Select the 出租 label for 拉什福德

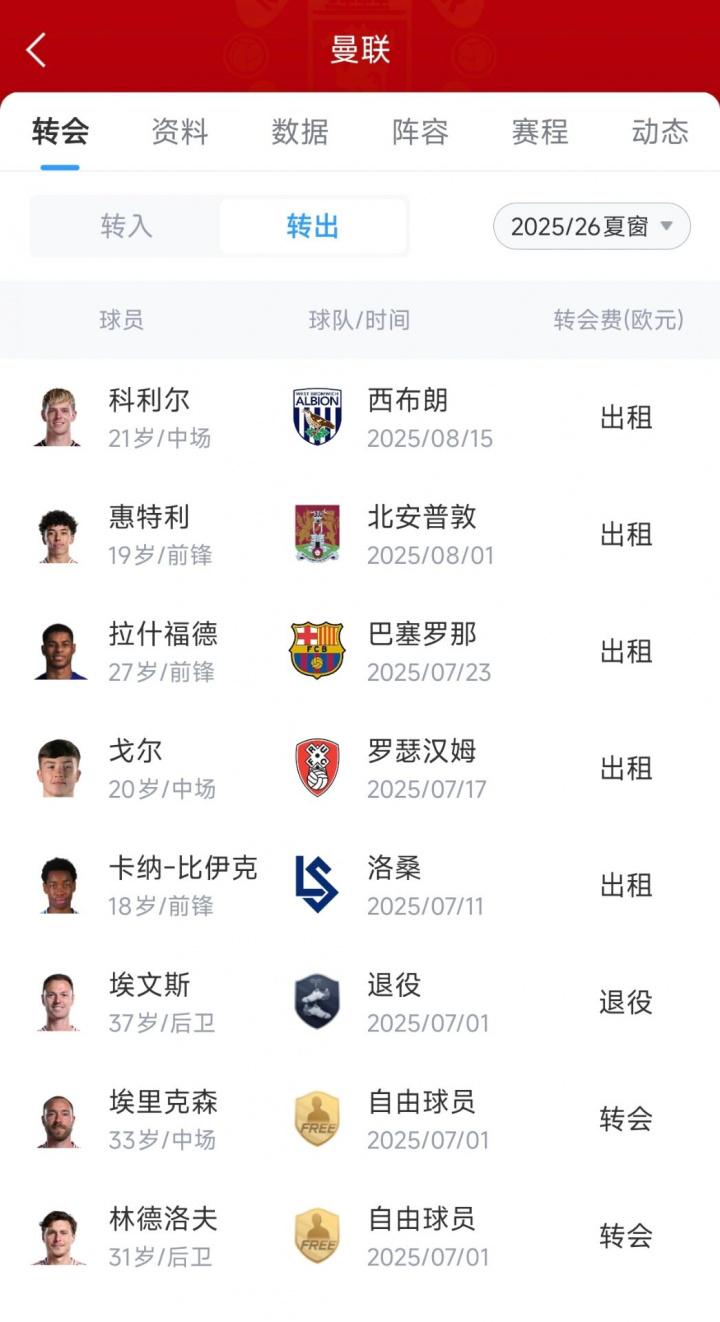(x=626, y=650)
